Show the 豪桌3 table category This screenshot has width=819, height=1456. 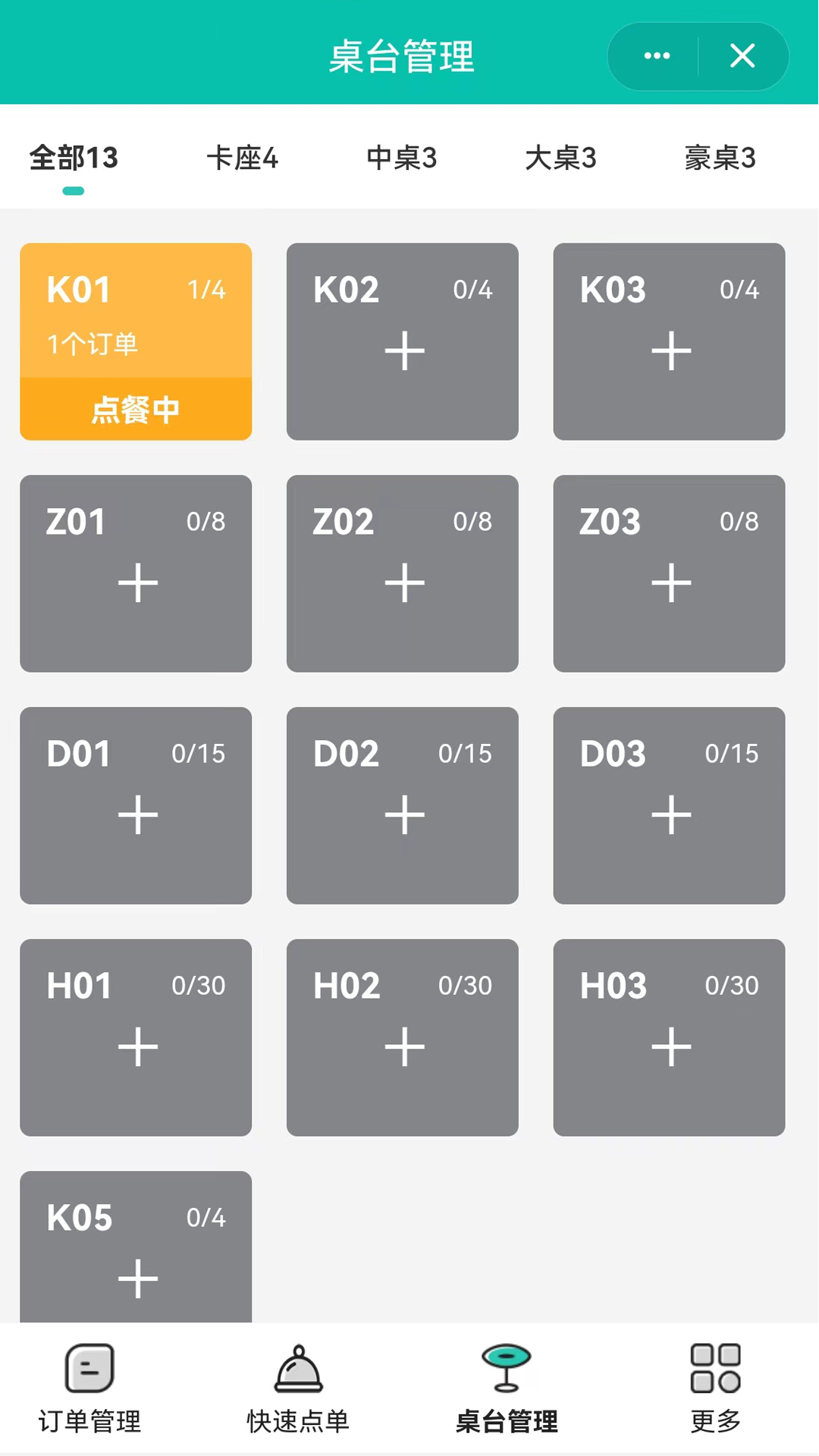[x=720, y=158]
